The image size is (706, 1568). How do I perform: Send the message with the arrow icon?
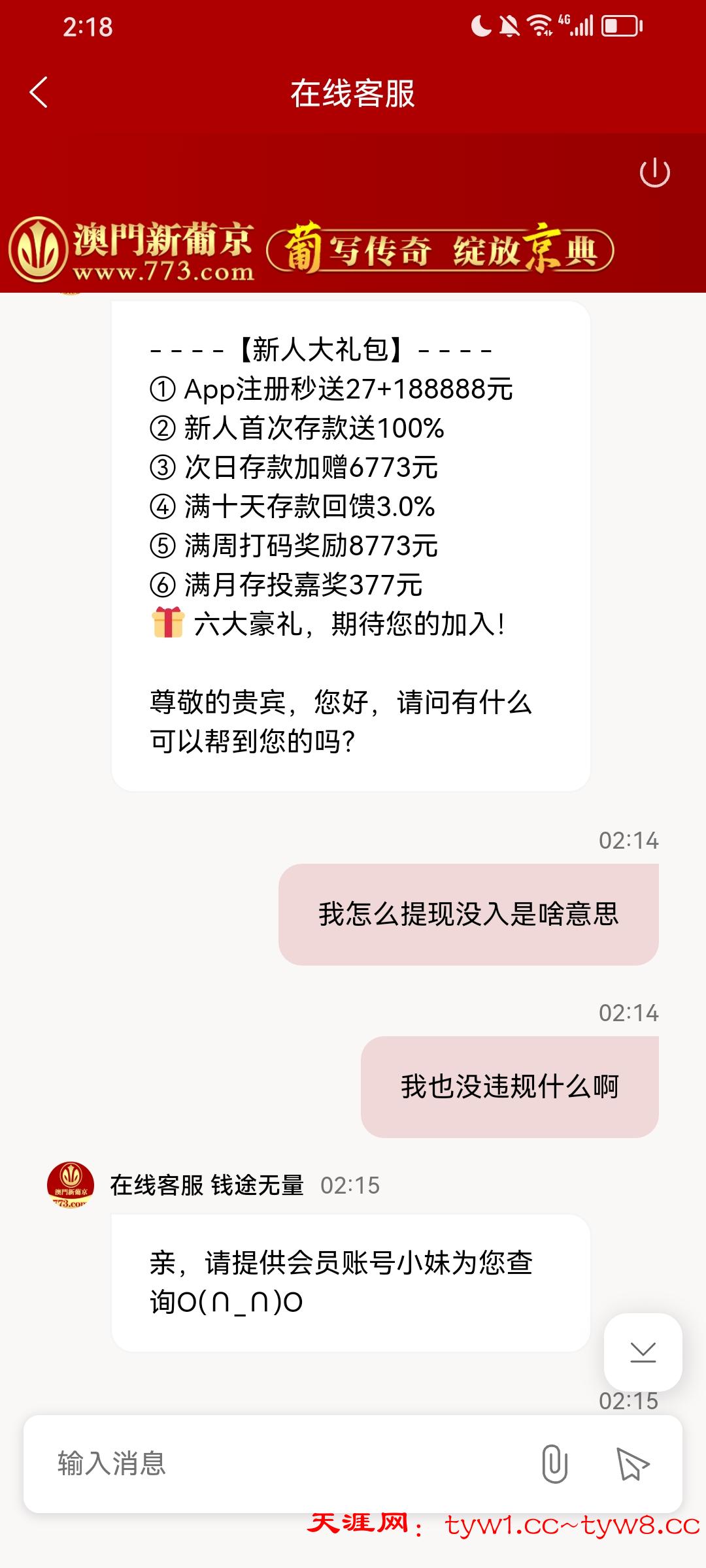[632, 1463]
